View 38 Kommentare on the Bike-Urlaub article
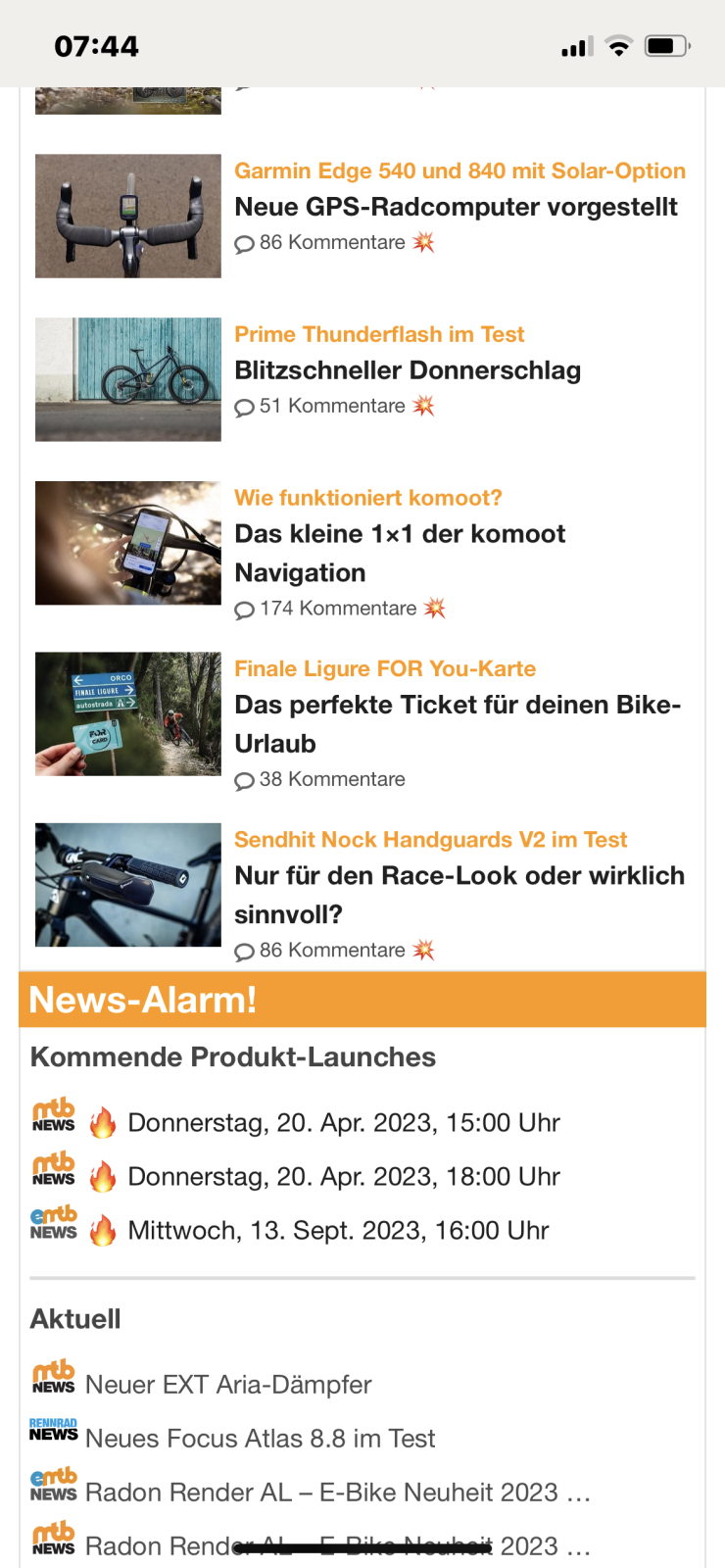This screenshot has width=725, height=1568. coord(332,780)
